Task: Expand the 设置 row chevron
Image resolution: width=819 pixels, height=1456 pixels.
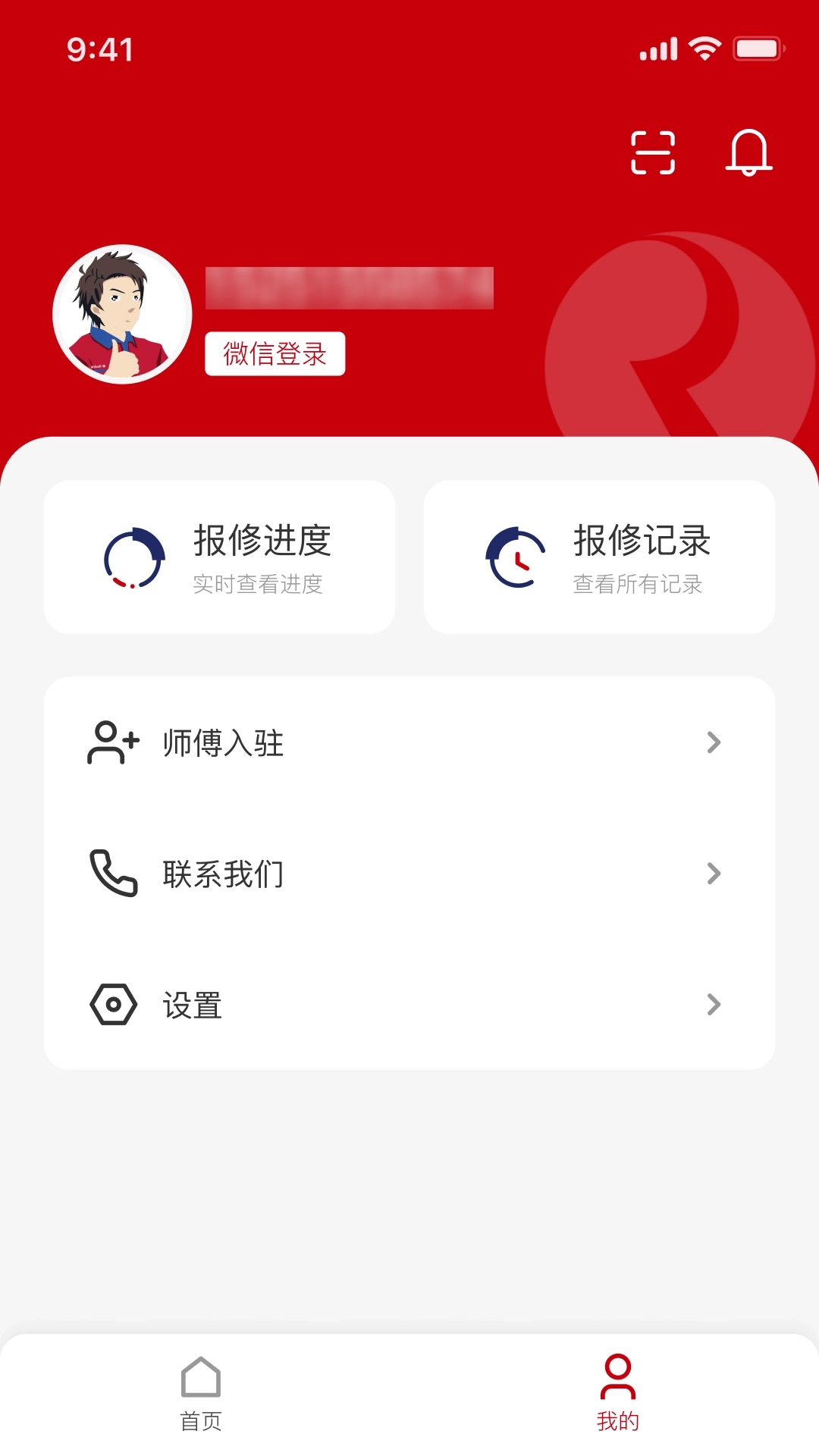Action: [x=713, y=1005]
